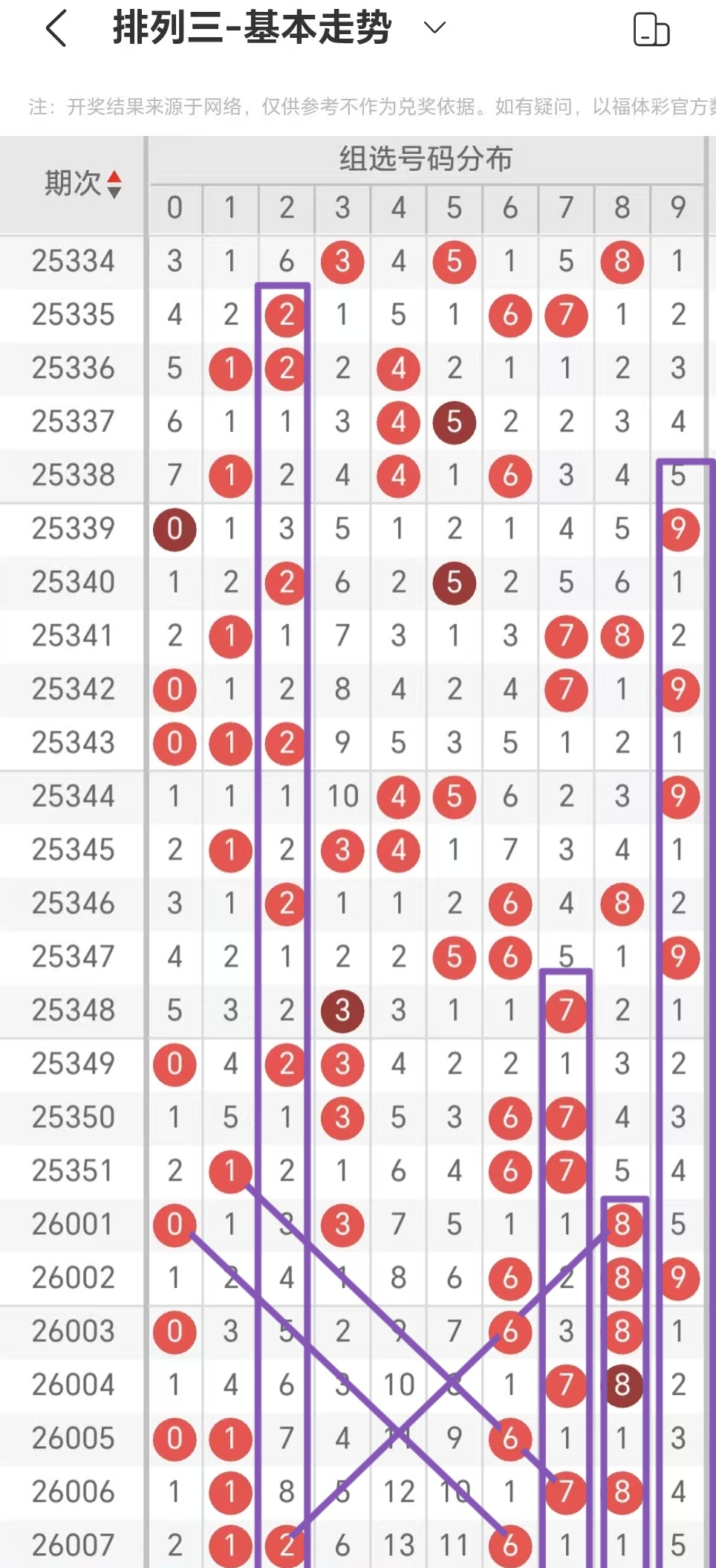Expand the 排列三-基本走势 chart type dropdown
Image resolution: width=716 pixels, height=1568 pixels.
(434, 28)
